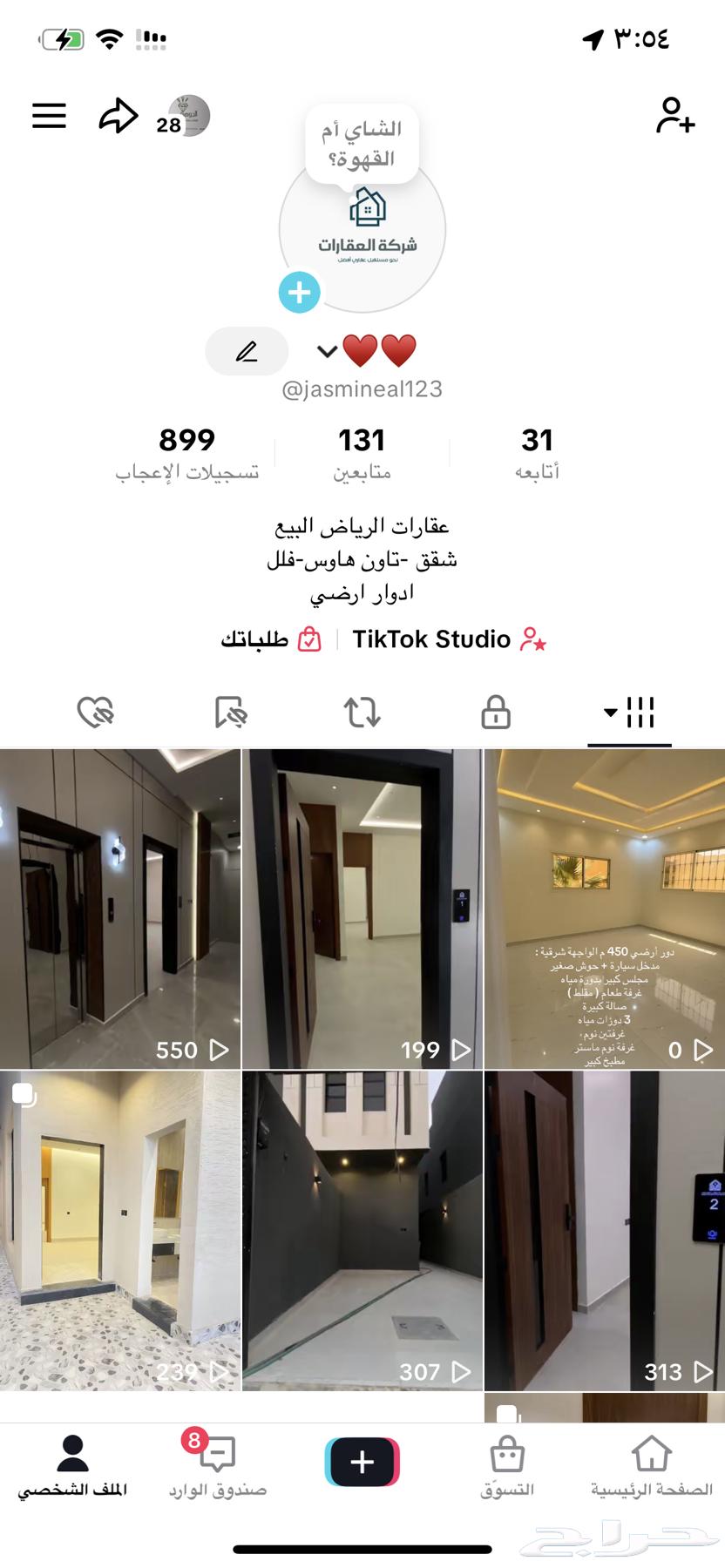
Task: Open the video with 550 views
Action: tap(120, 909)
